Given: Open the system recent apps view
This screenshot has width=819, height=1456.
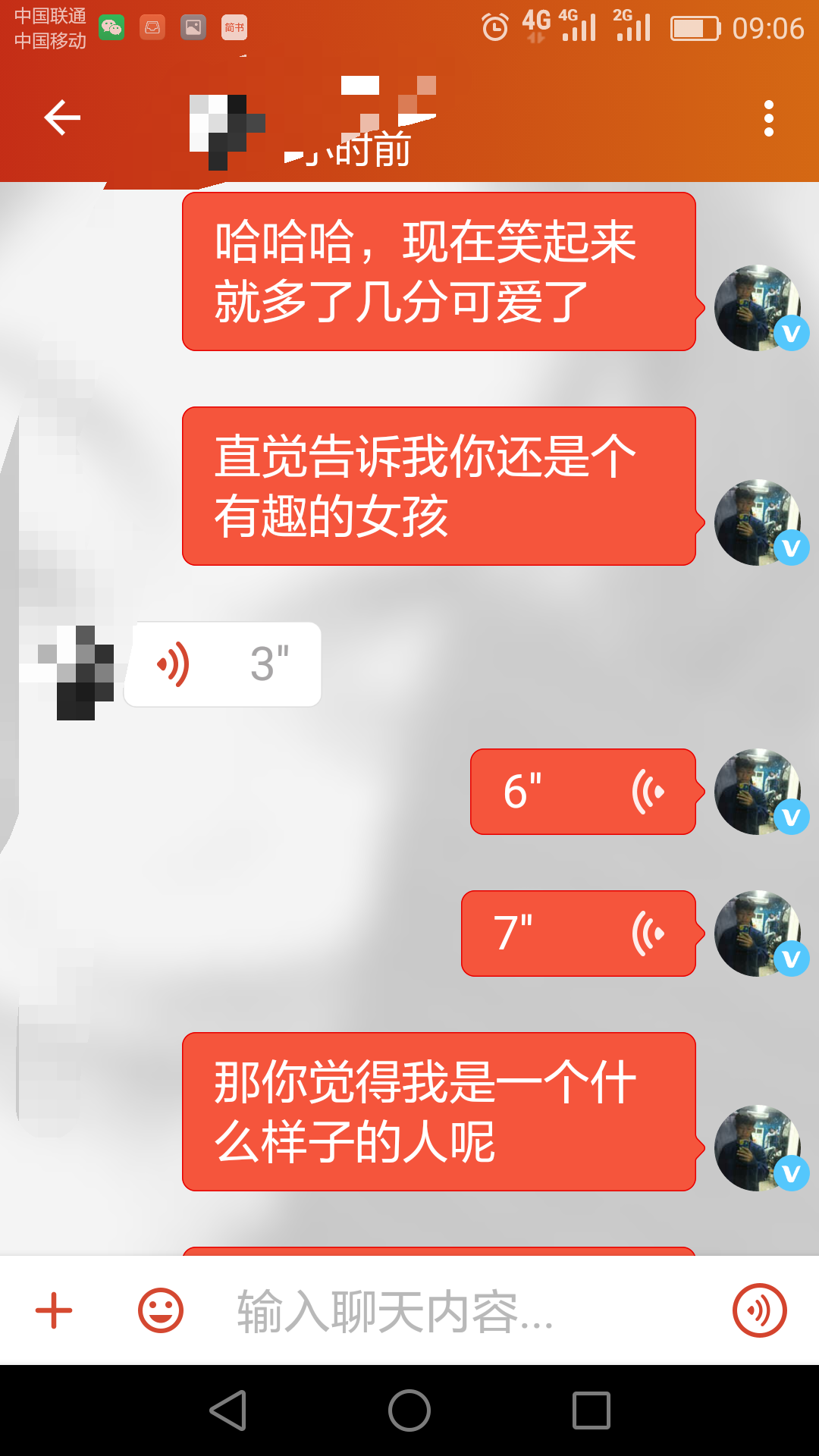Looking at the screenshot, I should [x=591, y=1410].
